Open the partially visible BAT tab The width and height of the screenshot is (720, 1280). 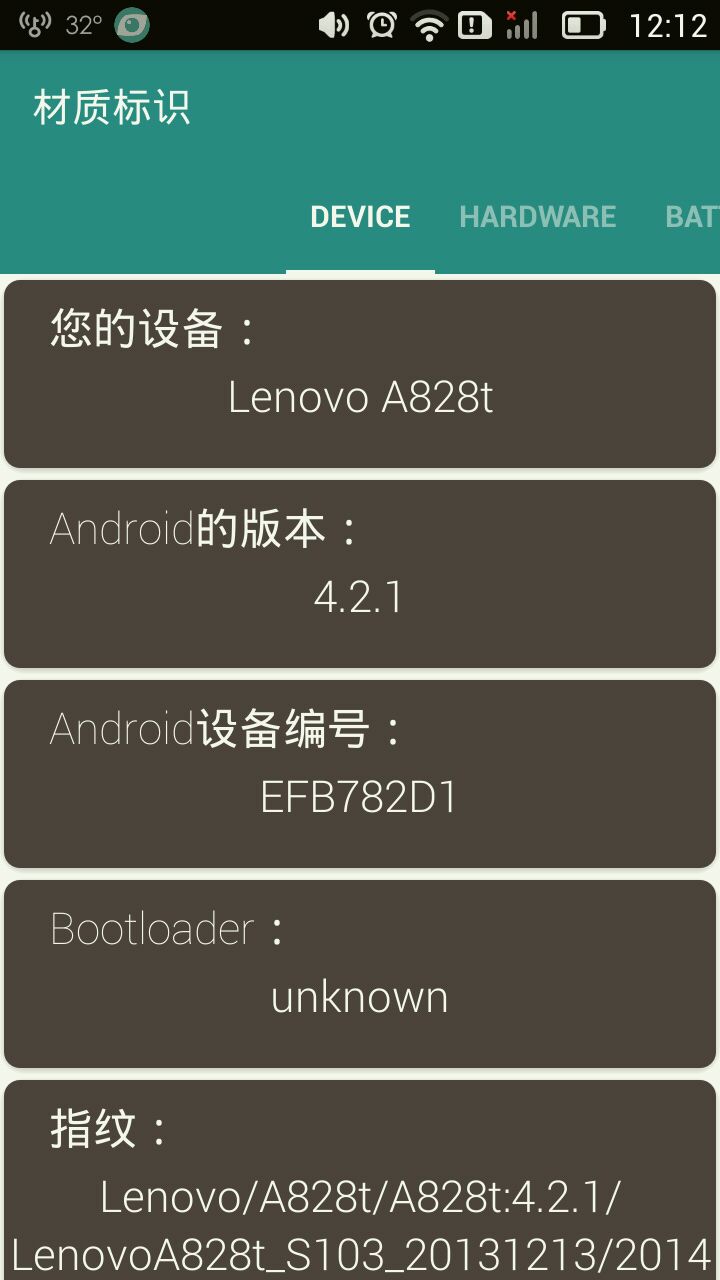pos(693,217)
